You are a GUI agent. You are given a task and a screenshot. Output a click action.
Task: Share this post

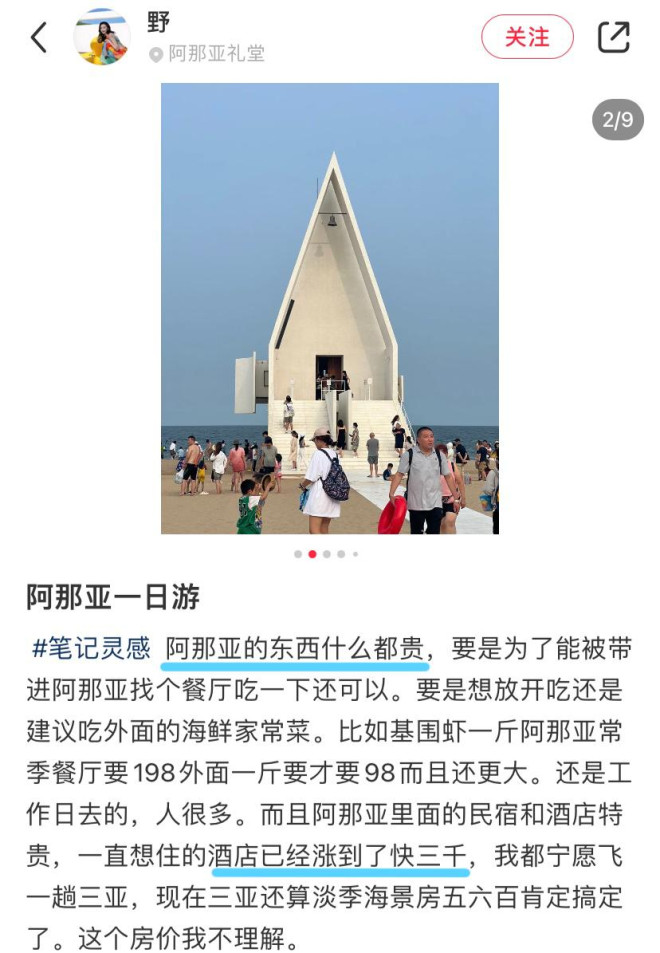pyautogui.click(x=613, y=38)
